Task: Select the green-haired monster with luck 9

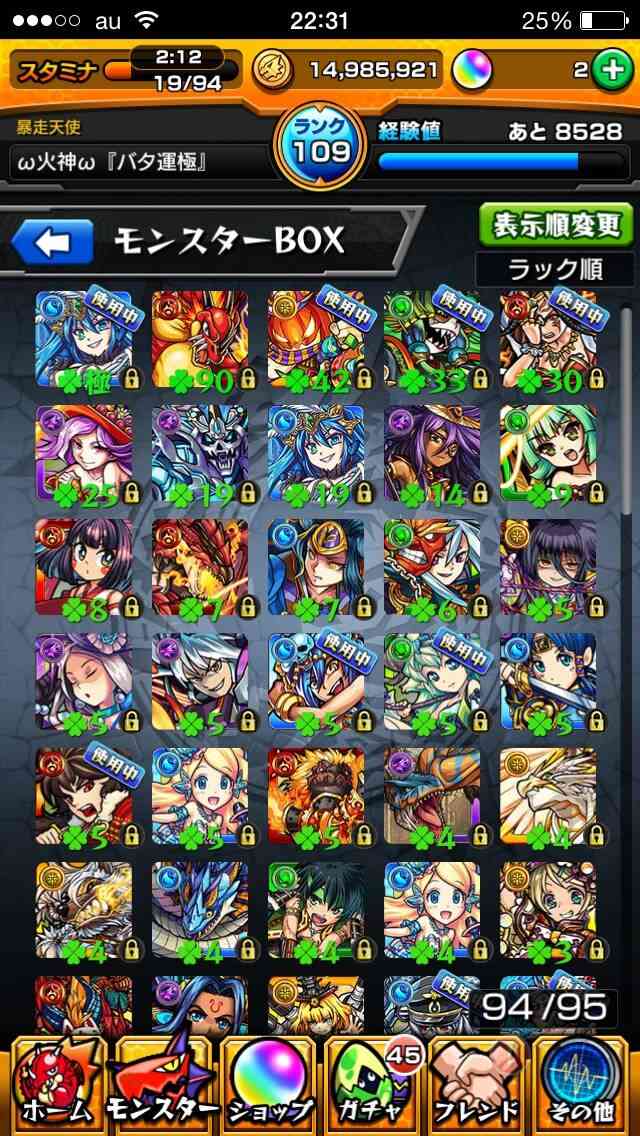Action: pyautogui.click(x=548, y=454)
